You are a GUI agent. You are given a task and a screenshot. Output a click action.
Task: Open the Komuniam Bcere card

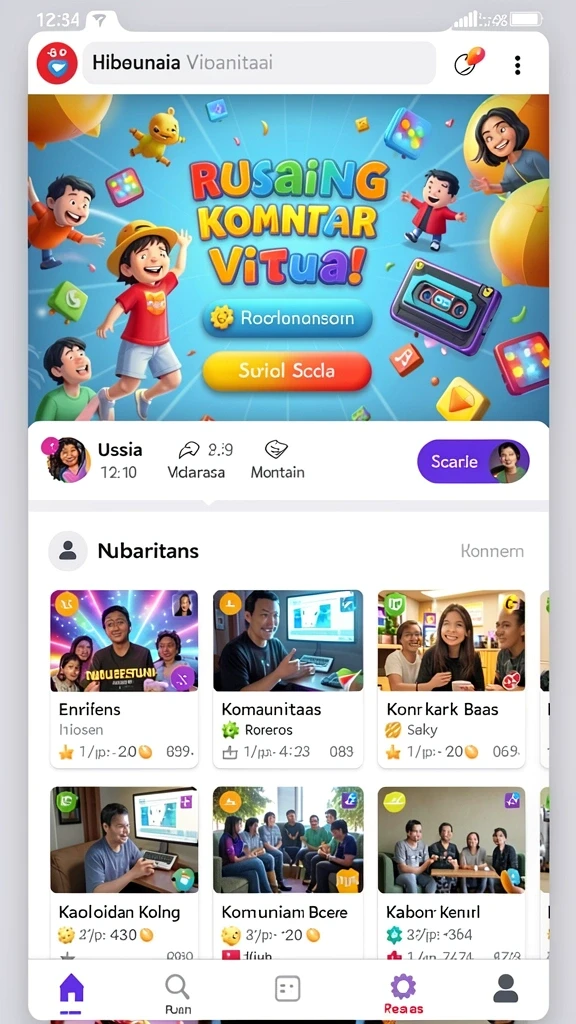pos(288,872)
